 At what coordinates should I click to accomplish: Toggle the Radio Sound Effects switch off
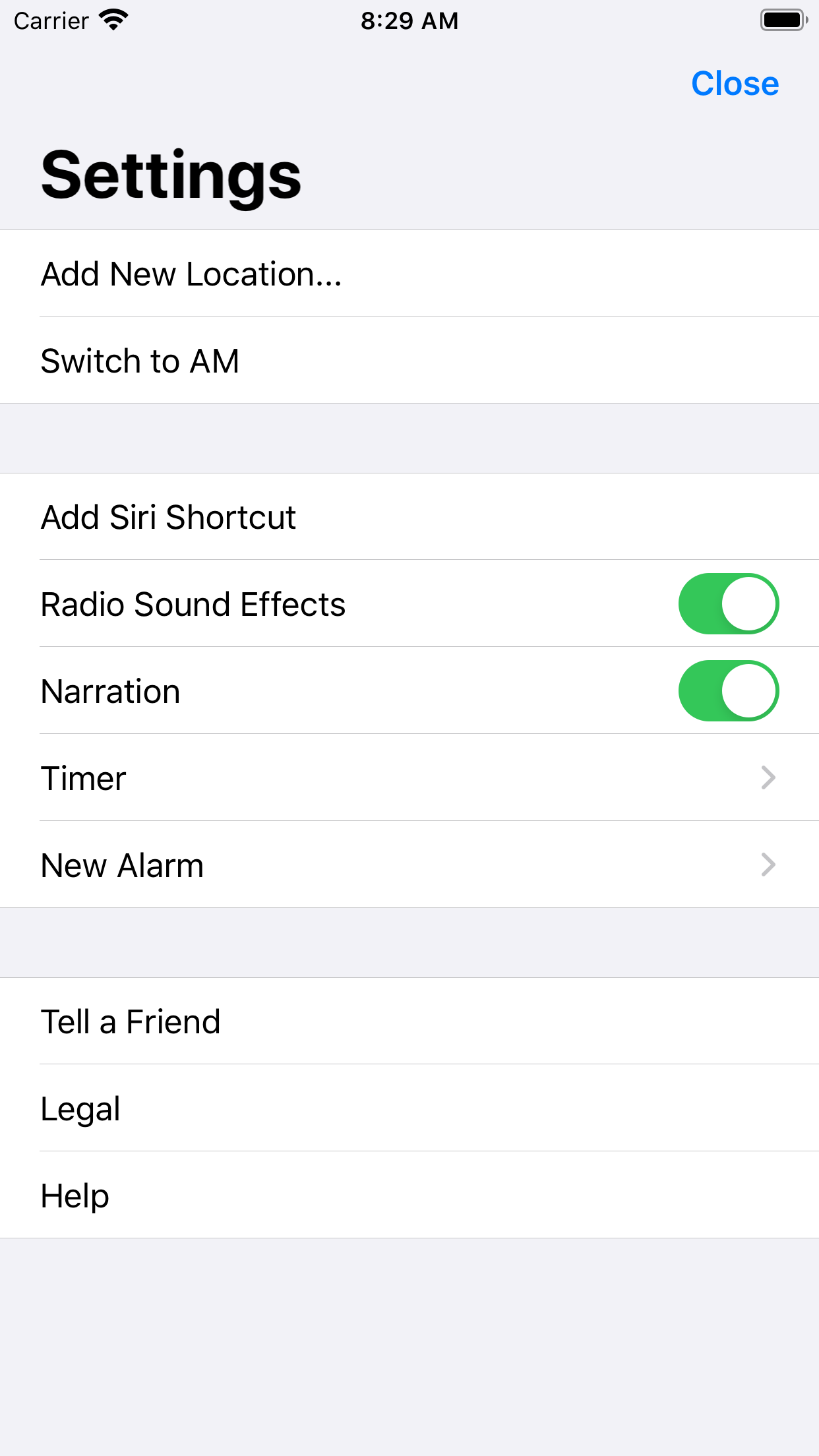(728, 603)
